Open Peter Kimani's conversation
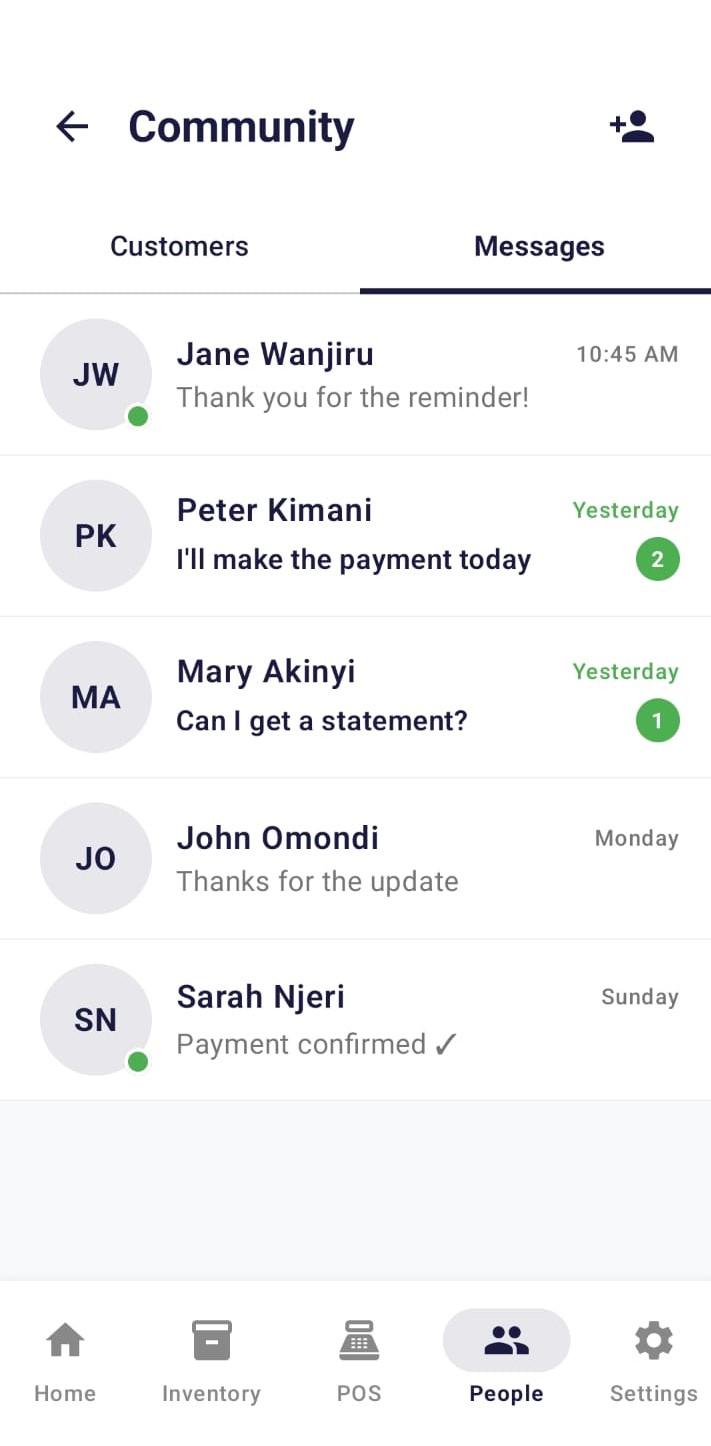Image resolution: width=711 pixels, height=1446 pixels. pos(355,536)
